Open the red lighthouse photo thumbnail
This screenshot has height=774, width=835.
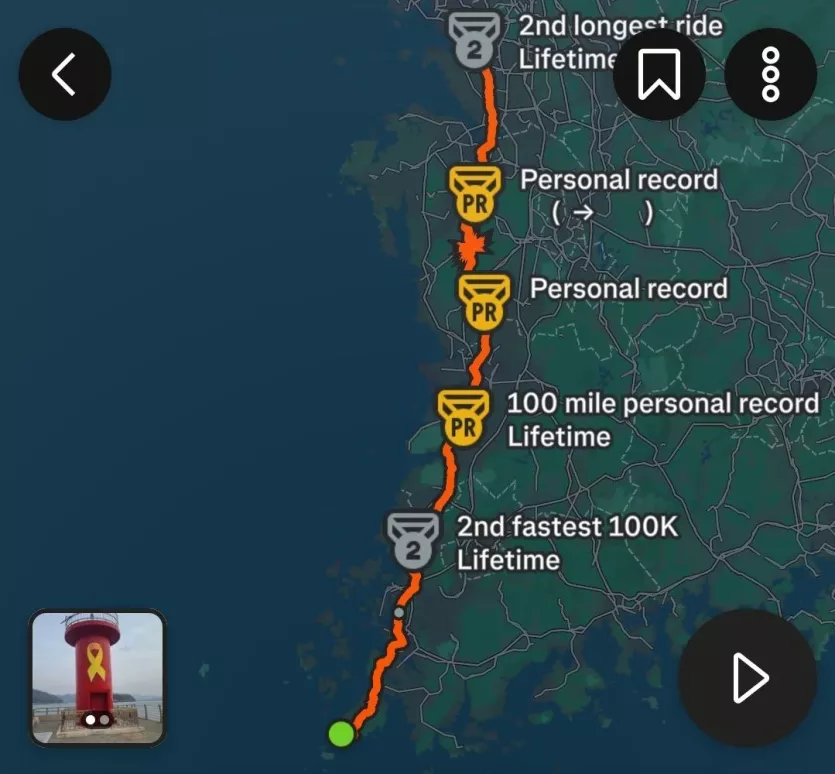pyautogui.click(x=98, y=678)
